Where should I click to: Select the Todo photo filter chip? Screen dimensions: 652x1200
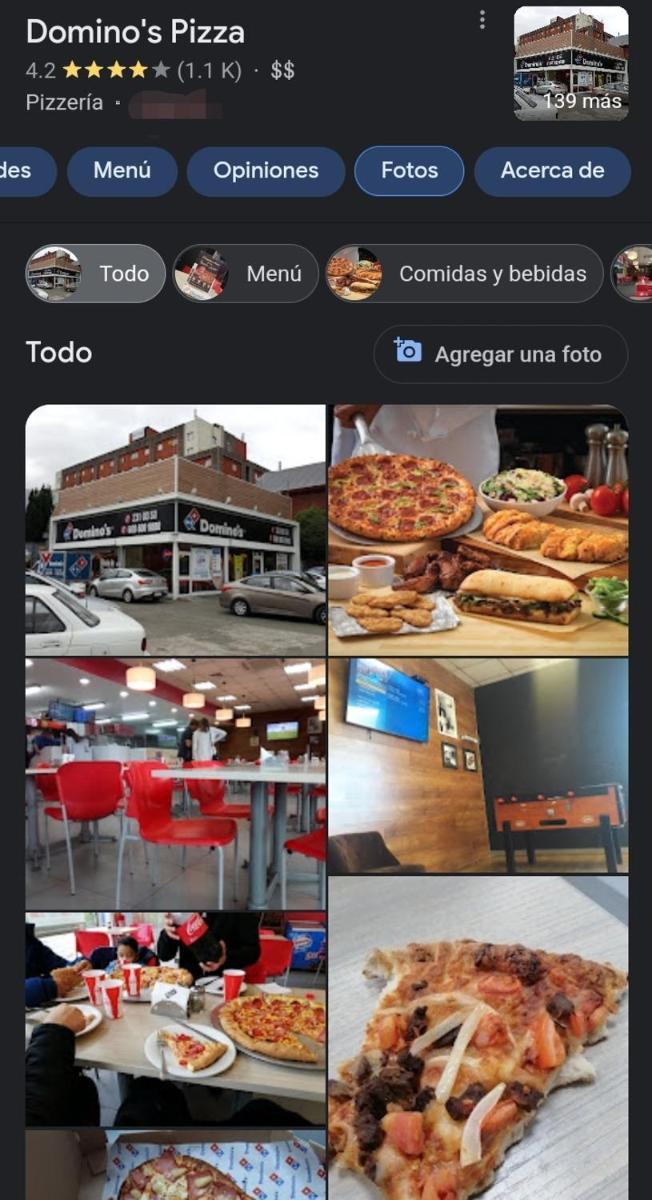coord(96,274)
